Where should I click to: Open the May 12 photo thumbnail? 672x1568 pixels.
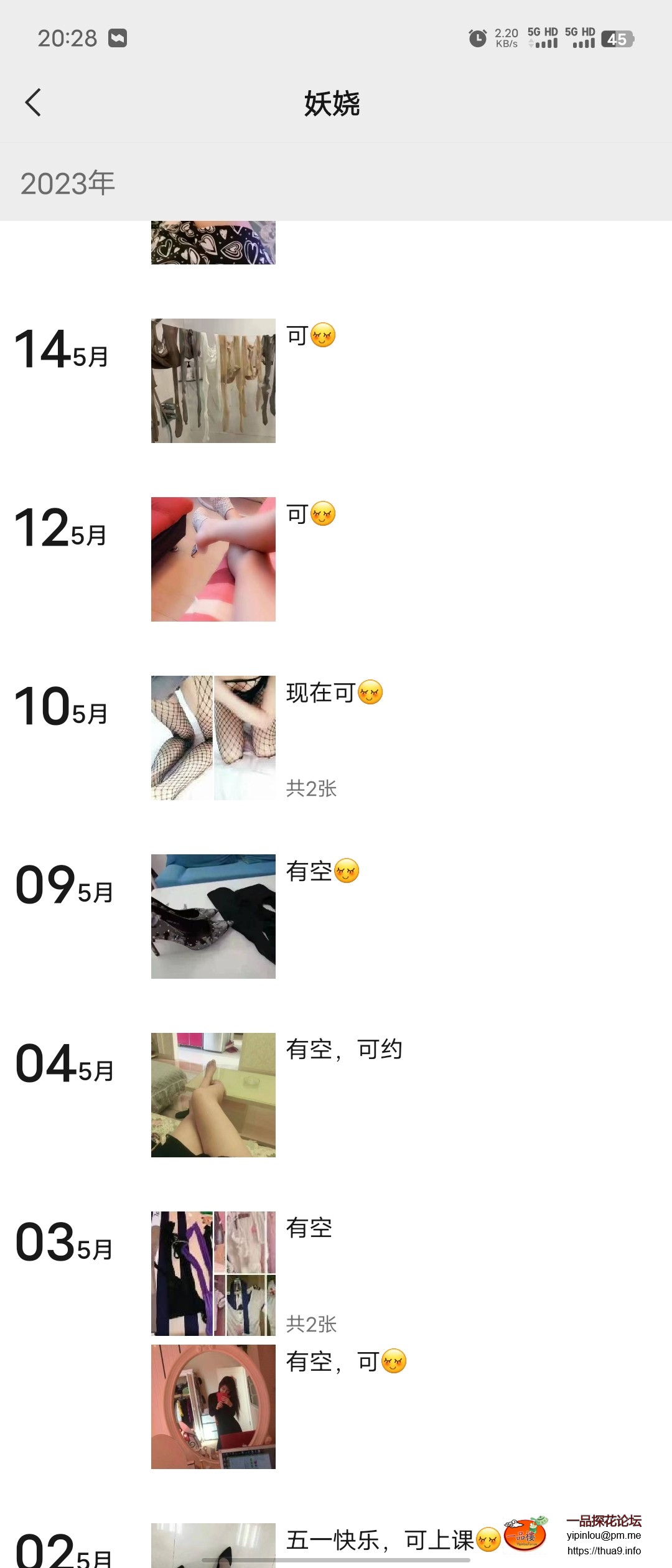pyautogui.click(x=213, y=558)
